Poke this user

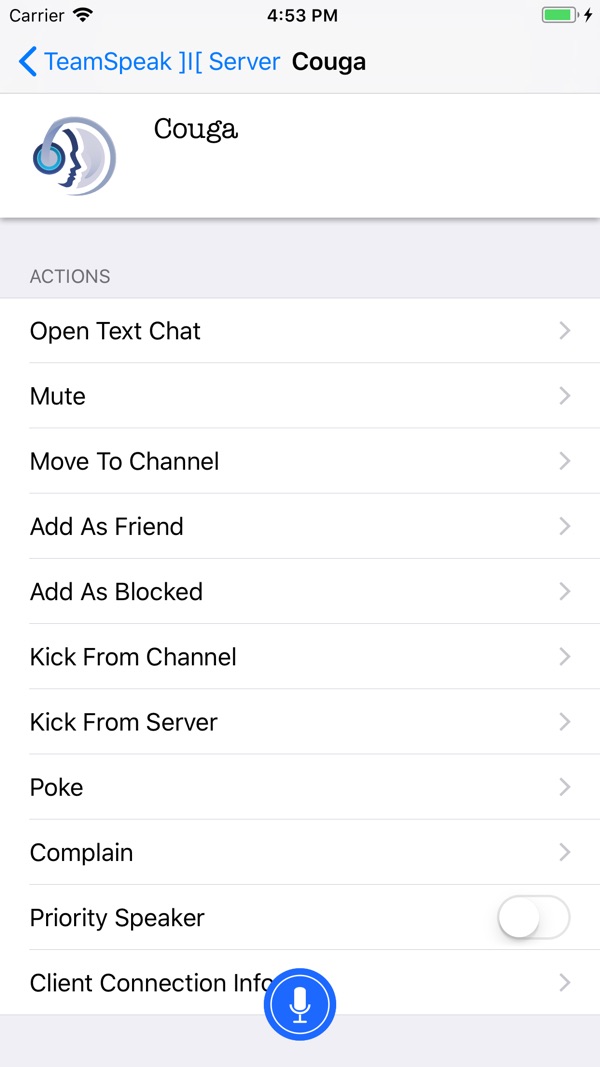point(300,787)
